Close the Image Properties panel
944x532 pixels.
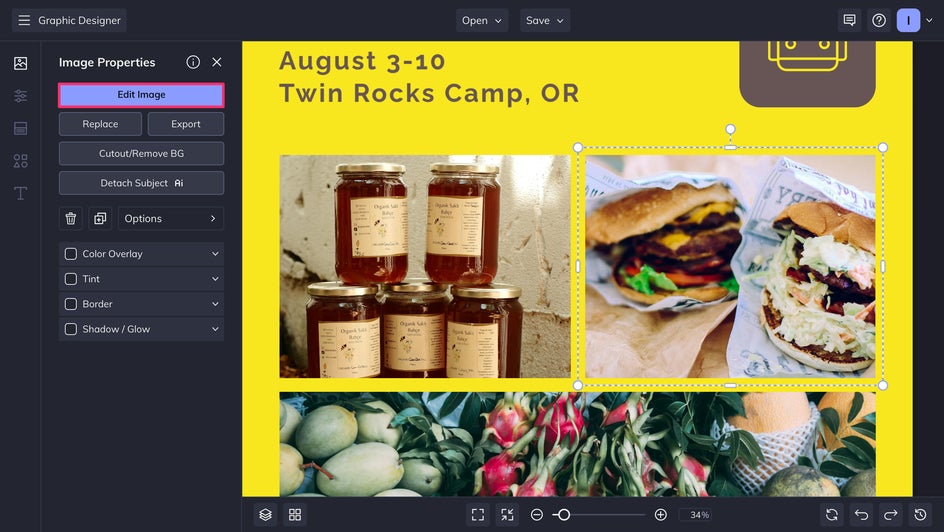tap(217, 62)
